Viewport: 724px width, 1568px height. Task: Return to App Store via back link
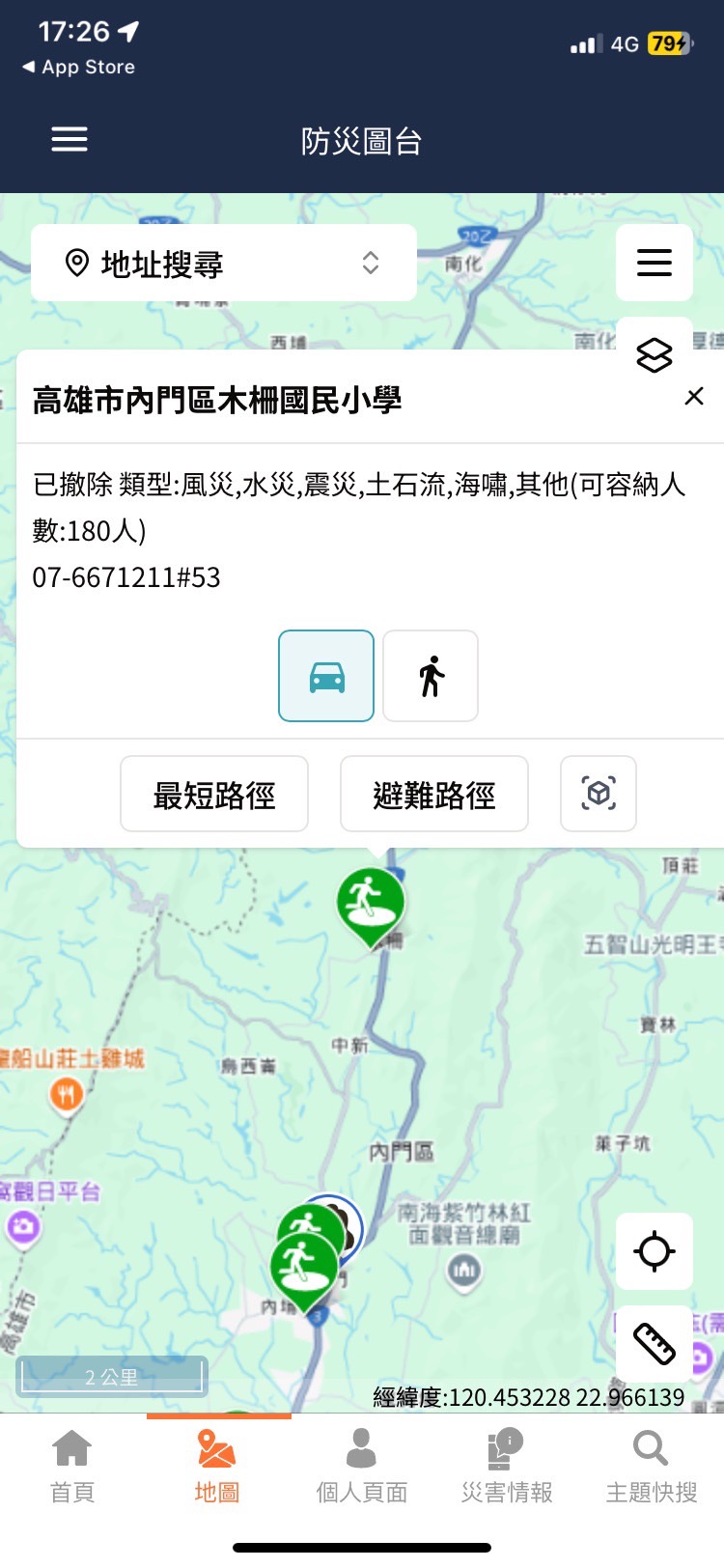(79, 68)
